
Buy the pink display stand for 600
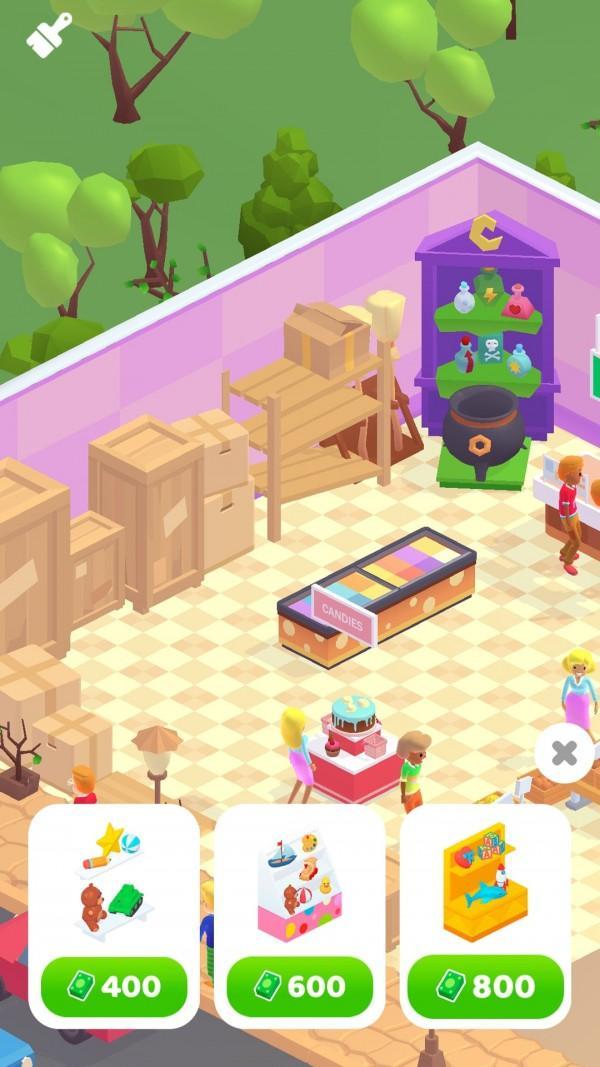point(299,985)
